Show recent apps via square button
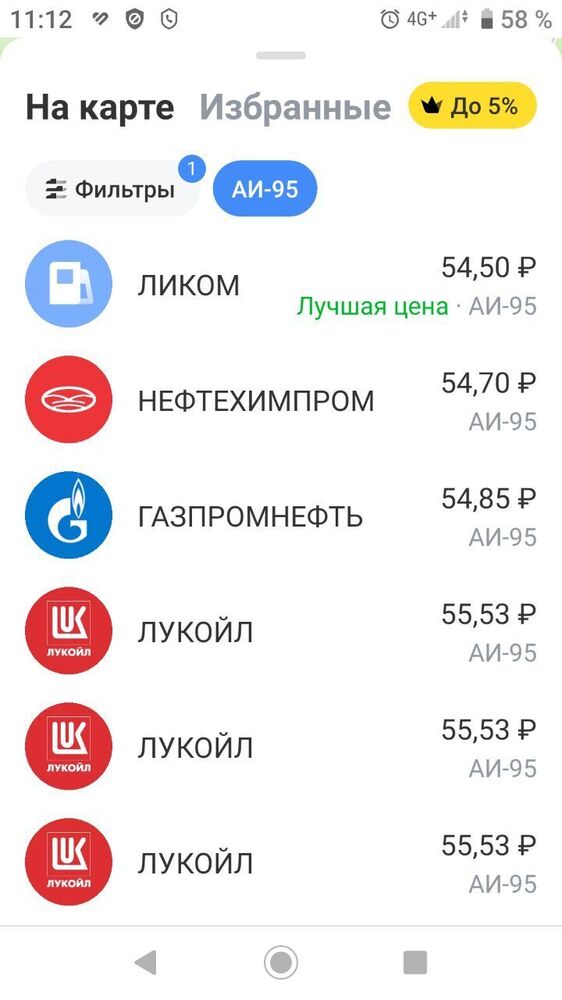 coord(415,962)
